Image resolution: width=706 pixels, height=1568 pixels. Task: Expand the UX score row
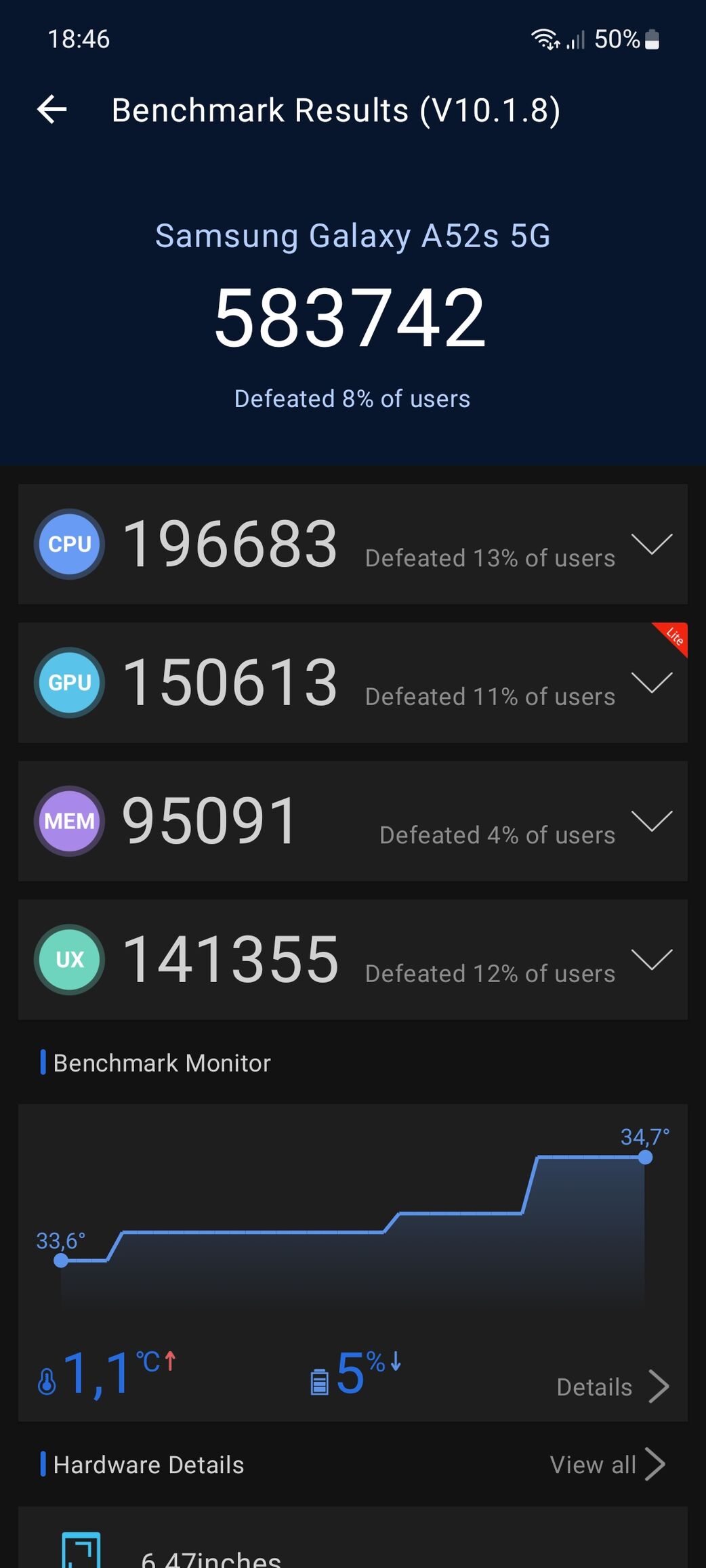pos(353,960)
